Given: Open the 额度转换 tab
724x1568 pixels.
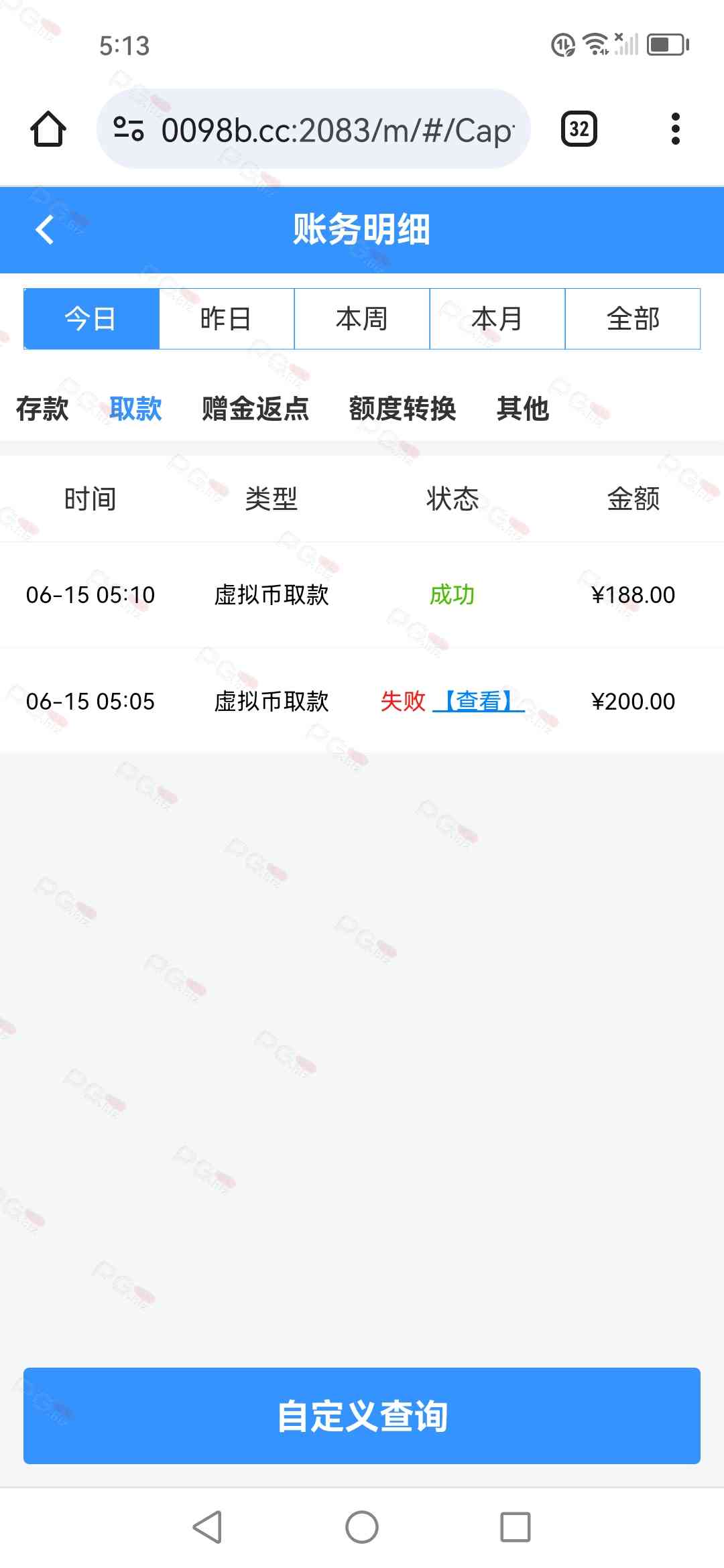Looking at the screenshot, I should point(402,409).
